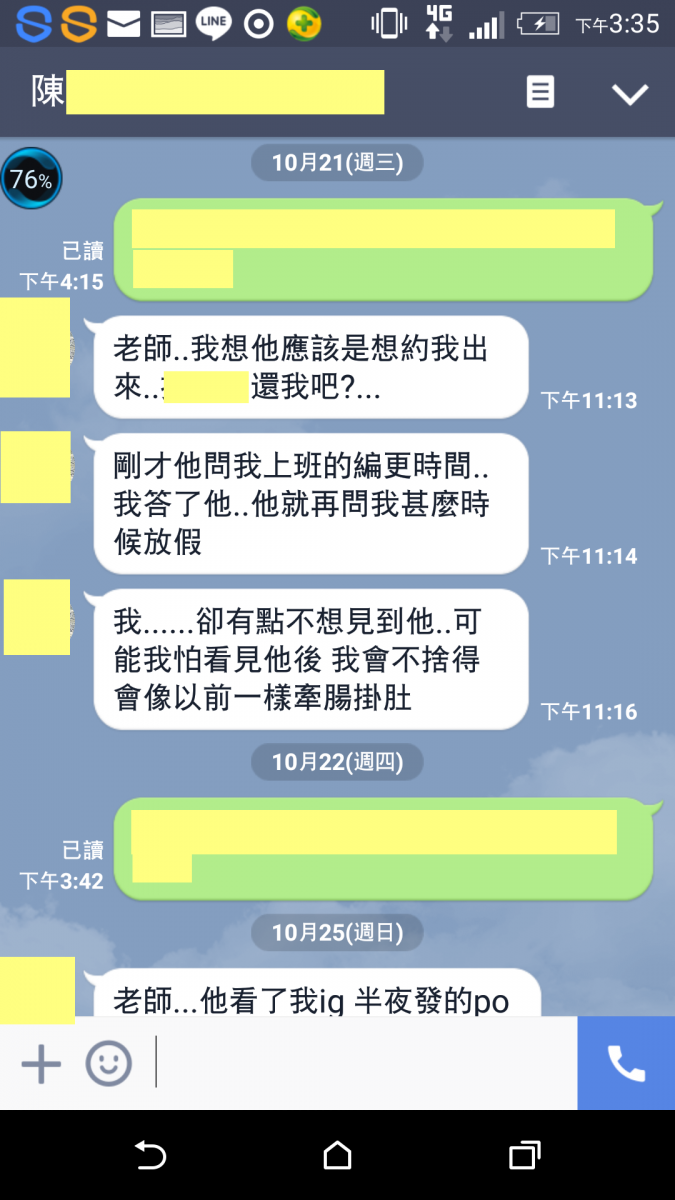Image resolution: width=675 pixels, height=1200 pixels.
Task: Open the notes icon in the chat header
Action: [x=540, y=93]
